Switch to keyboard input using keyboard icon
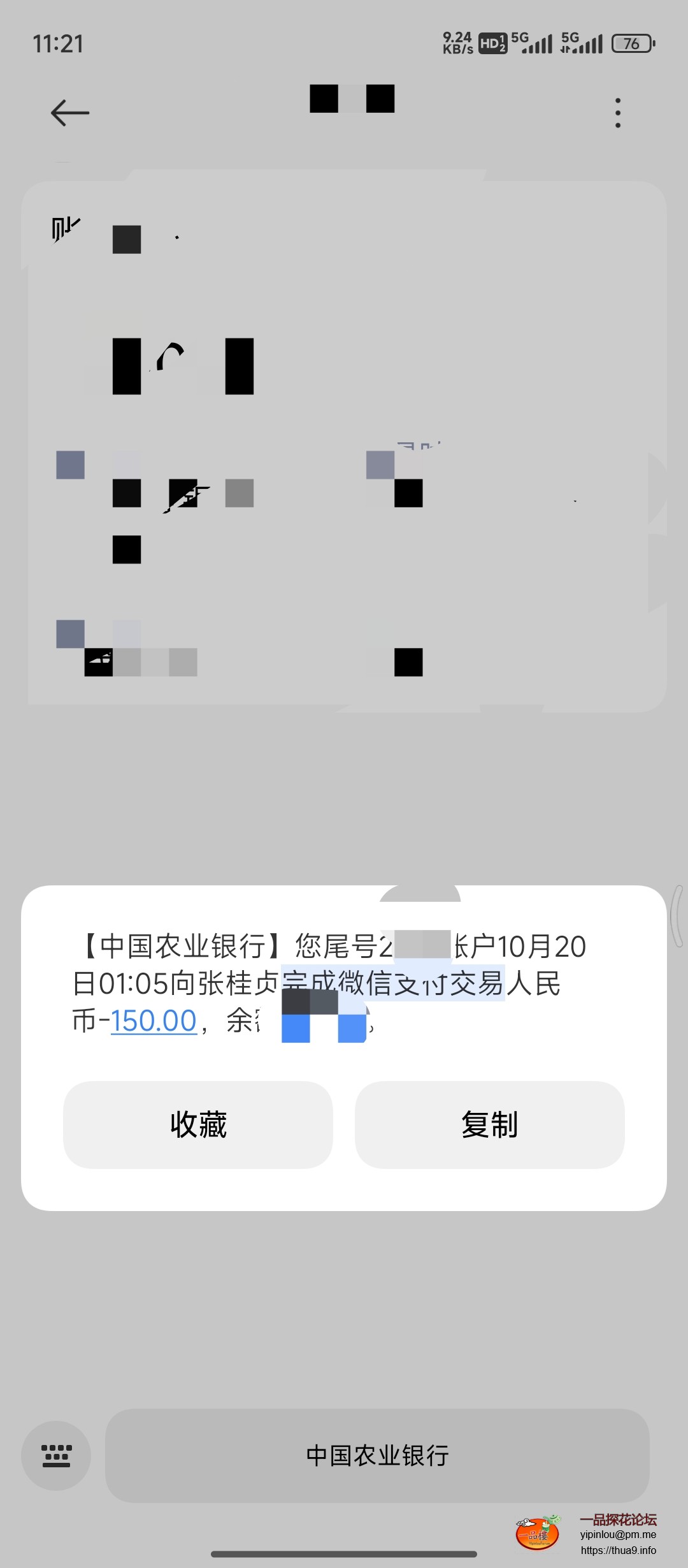The width and height of the screenshot is (688, 1568). (x=56, y=1456)
